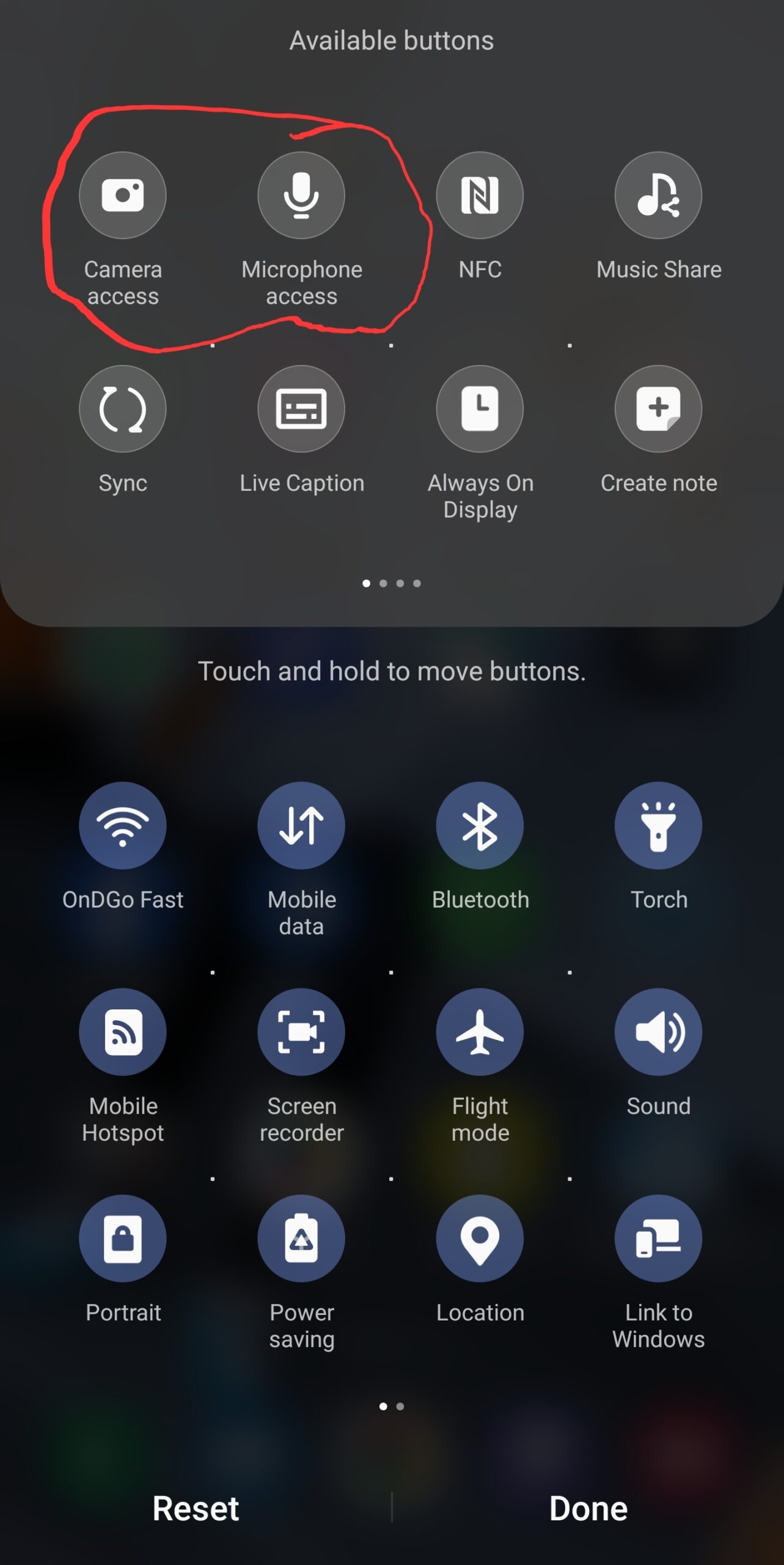Tap the Flight mode button
The image size is (784, 1565).
480,1032
